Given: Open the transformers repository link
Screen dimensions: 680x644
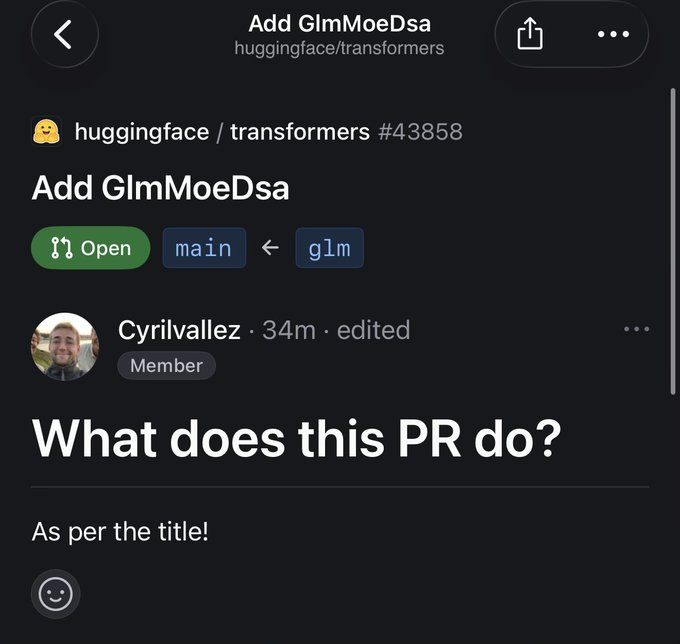Looking at the screenshot, I should tap(299, 131).
